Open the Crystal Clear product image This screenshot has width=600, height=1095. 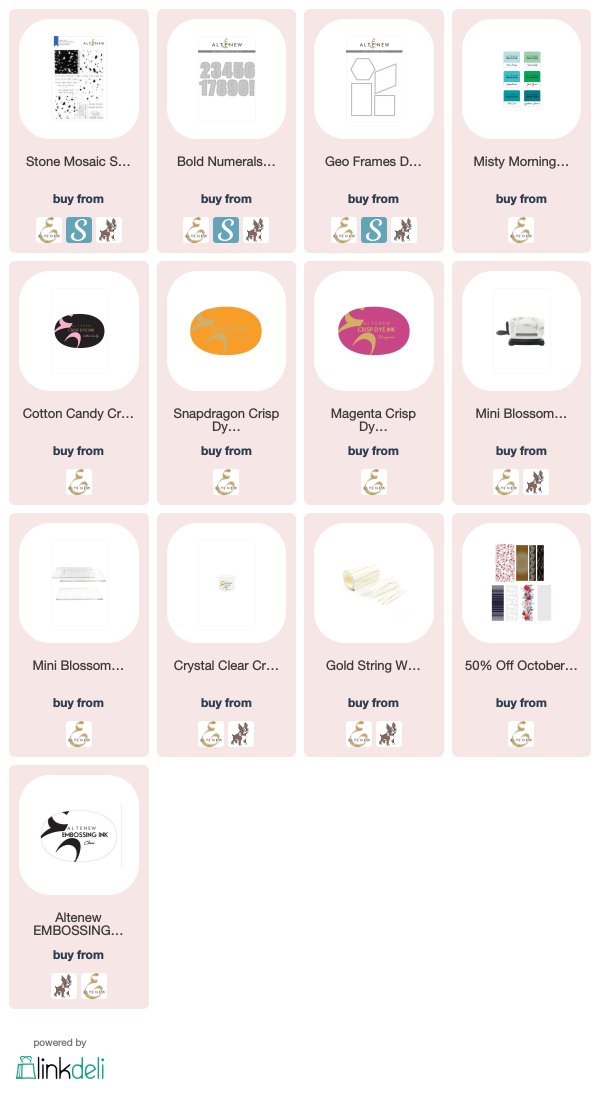pyautogui.click(x=226, y=582)
